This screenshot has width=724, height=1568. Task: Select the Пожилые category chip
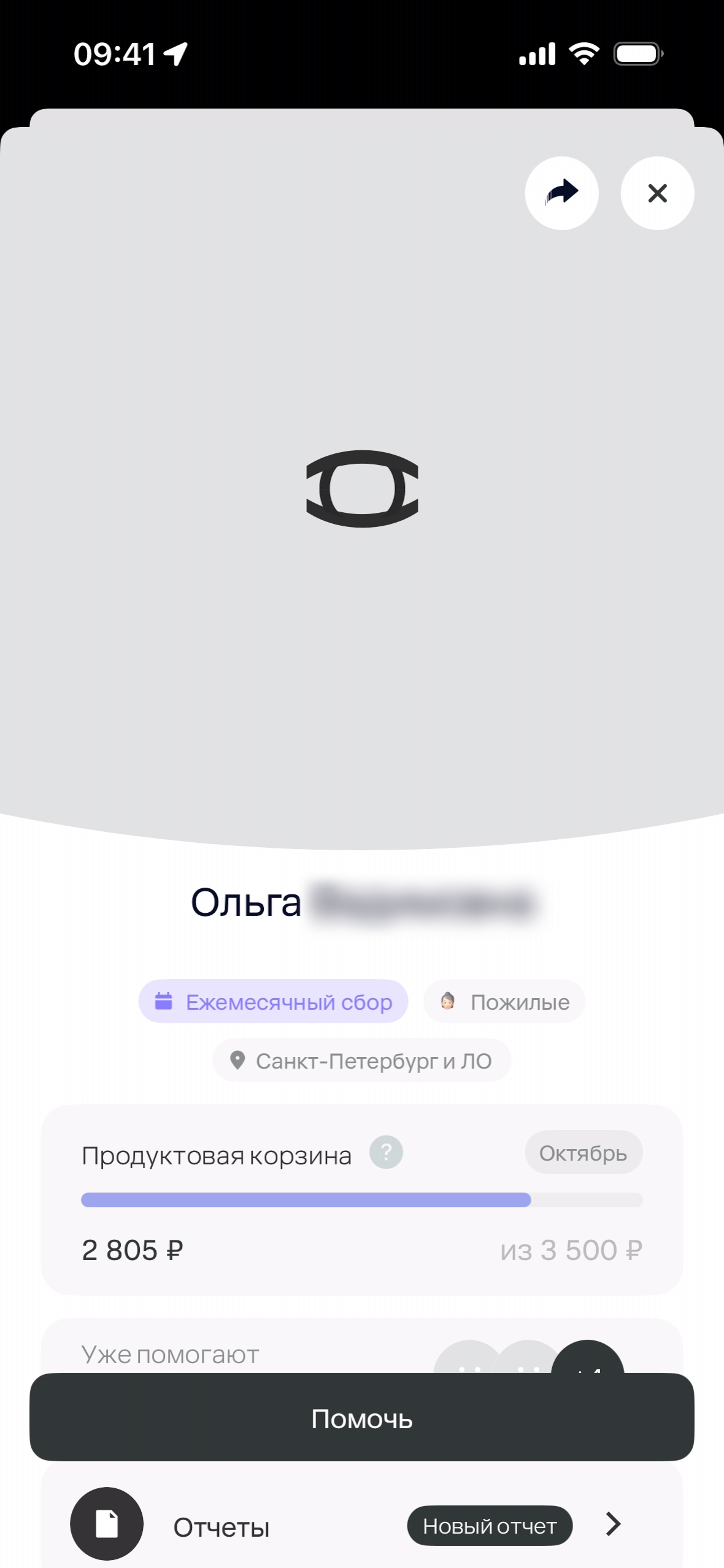[504, 1002]
